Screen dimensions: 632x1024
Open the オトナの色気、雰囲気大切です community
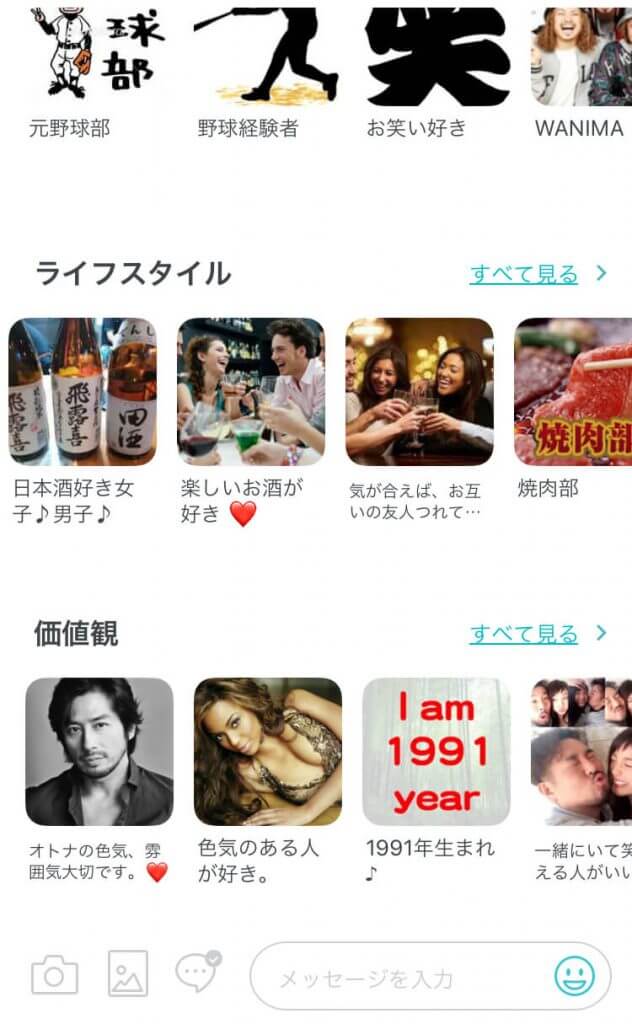tap(99, 752)
